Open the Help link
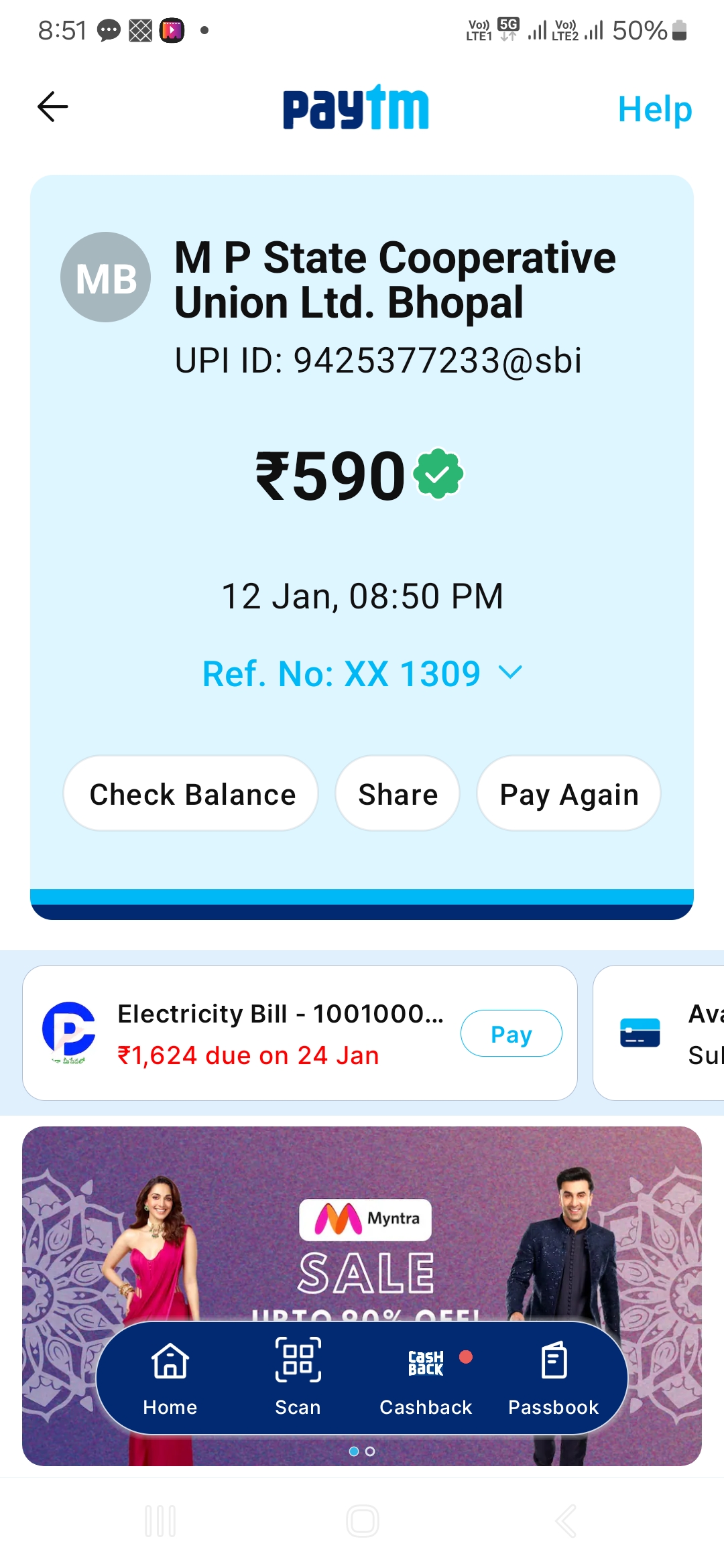This screenshot has width=724, height=1568. pos(654,109)
